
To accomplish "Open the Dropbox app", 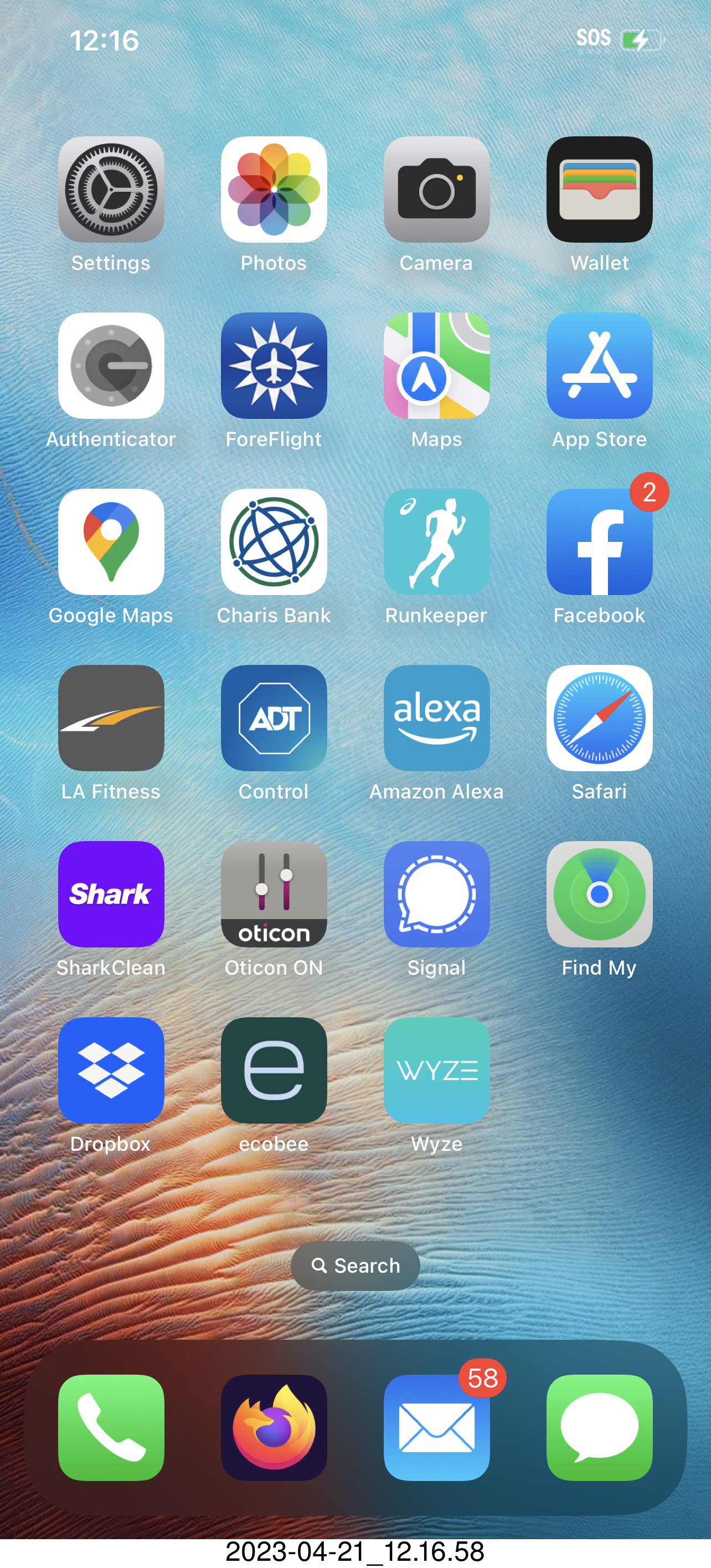I will (x=111, y=1070).
